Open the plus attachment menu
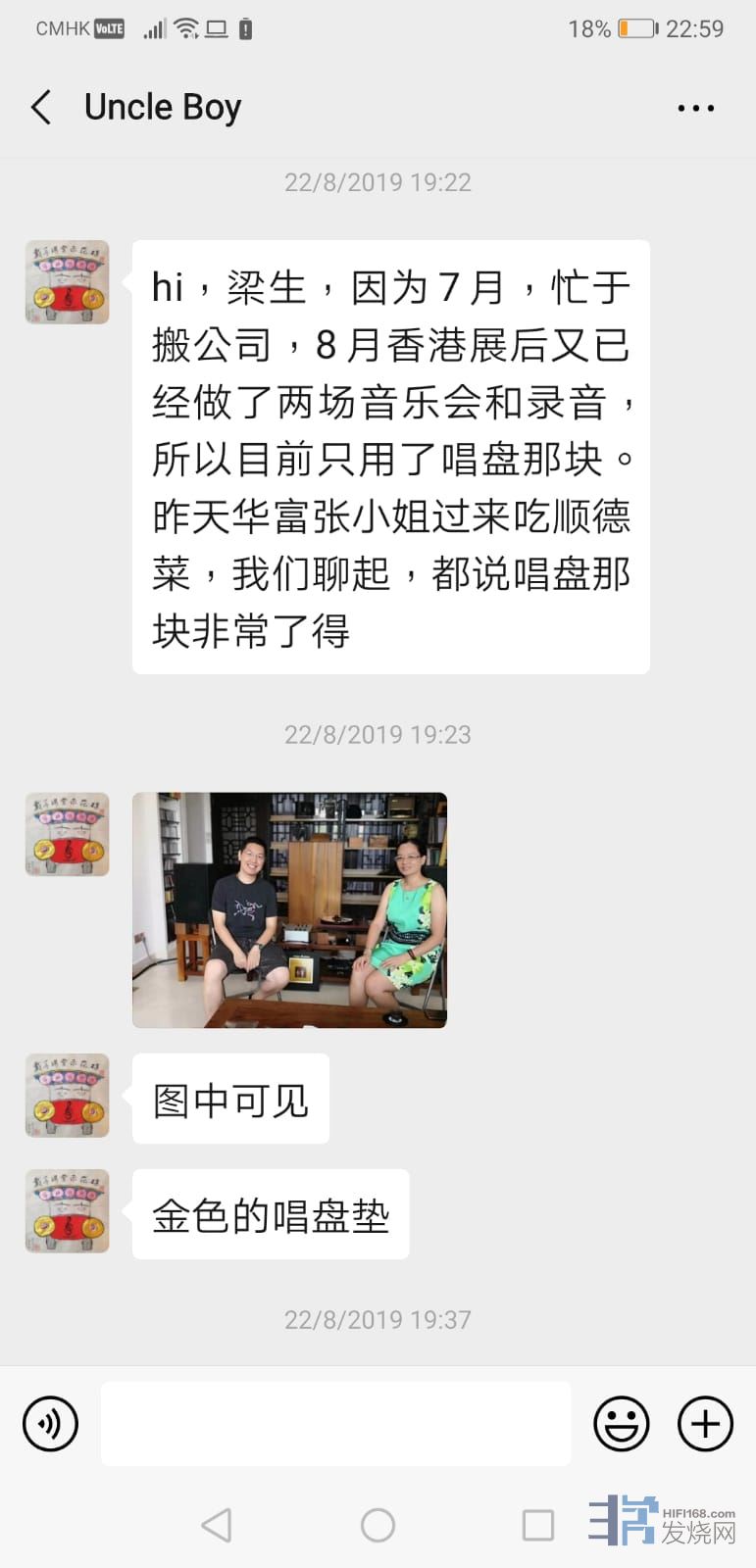 point(705,1423)
